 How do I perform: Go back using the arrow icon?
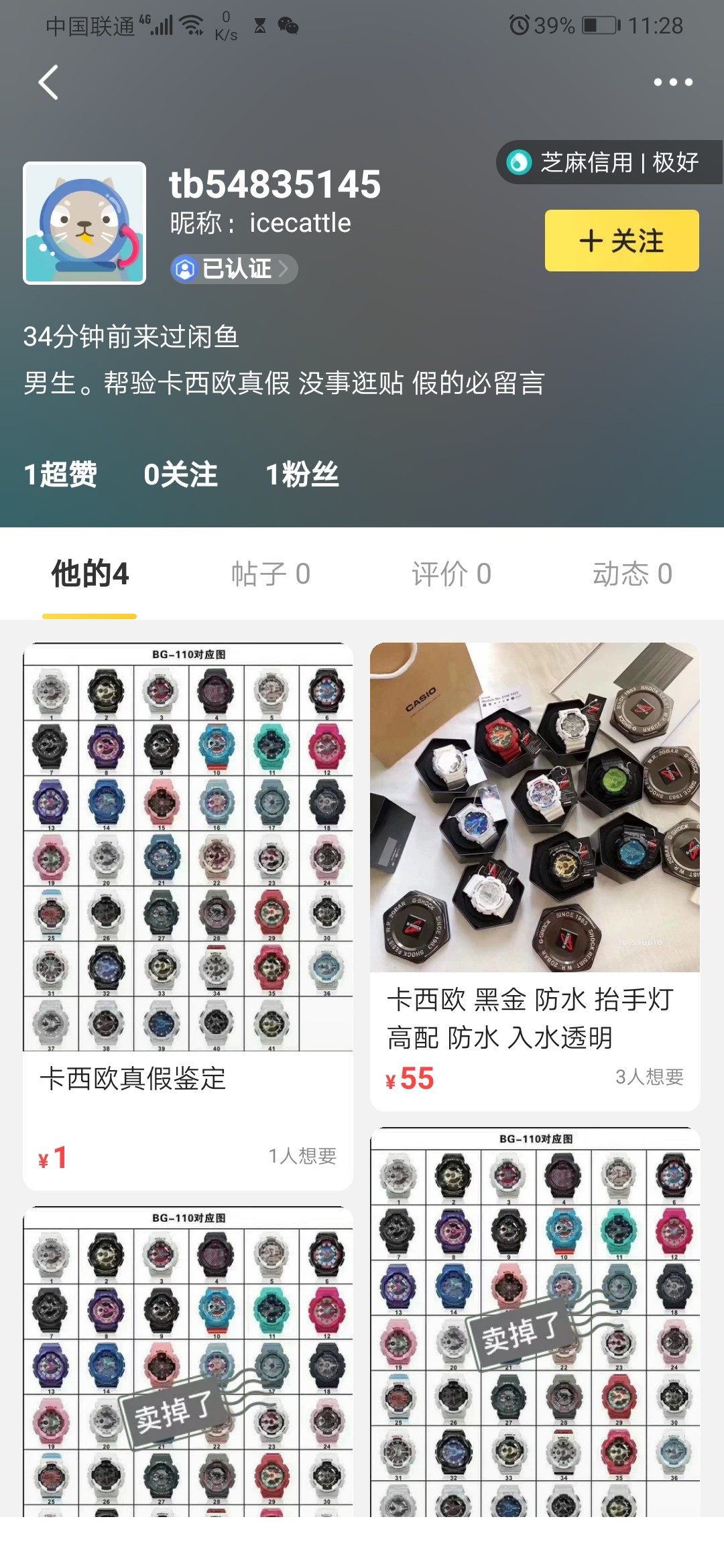(x=48, y=82)
